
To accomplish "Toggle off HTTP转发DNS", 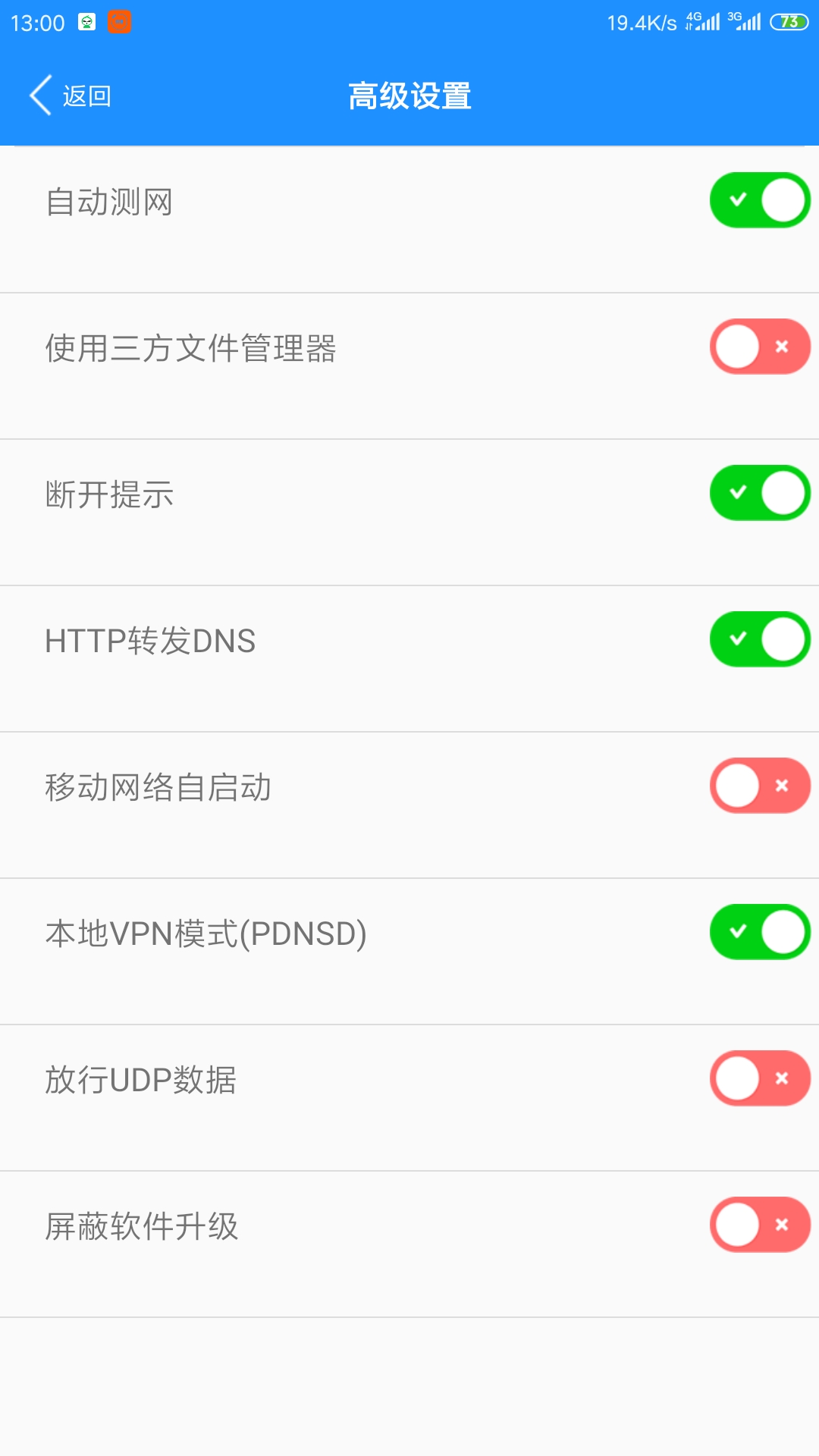I will click(x=760, y=639).
